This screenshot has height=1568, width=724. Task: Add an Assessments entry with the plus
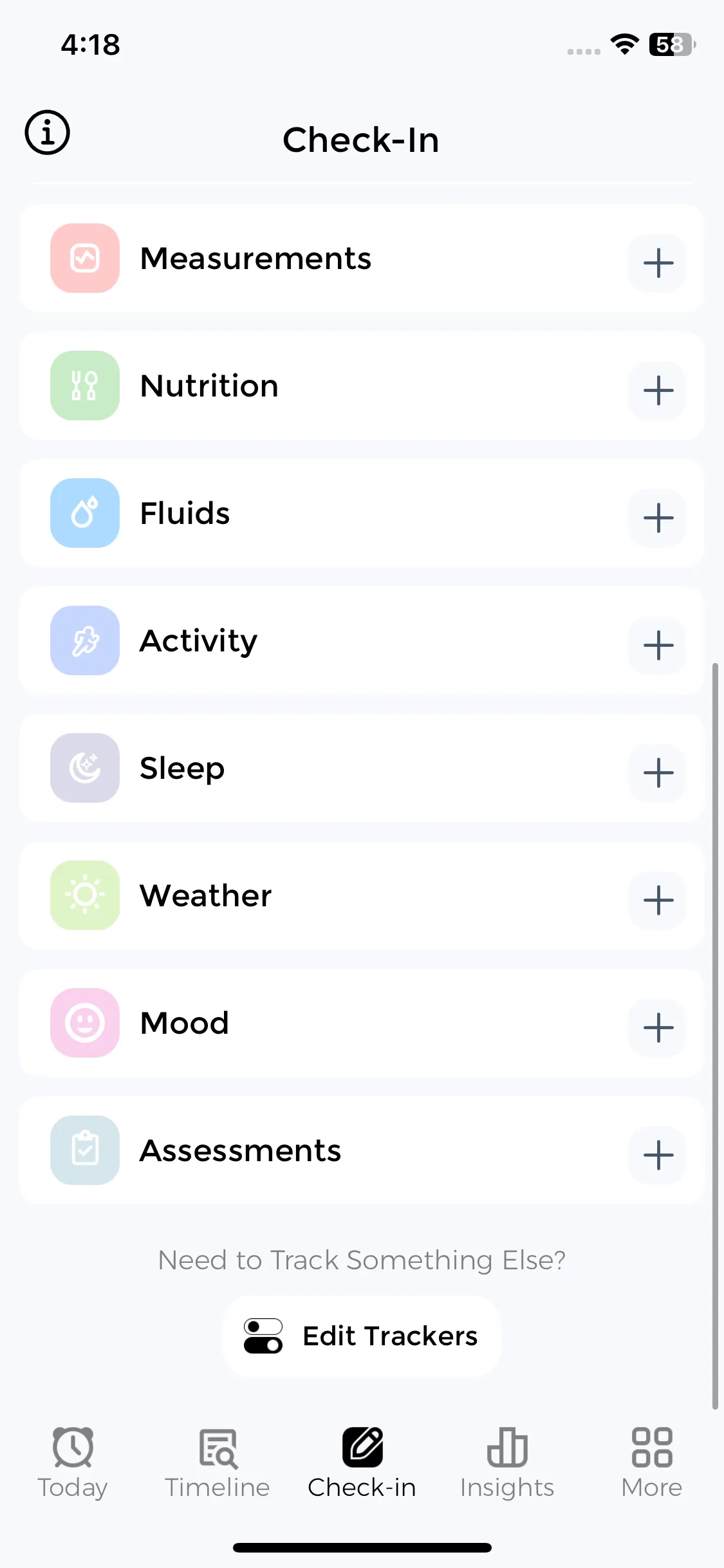point(658,1155)
